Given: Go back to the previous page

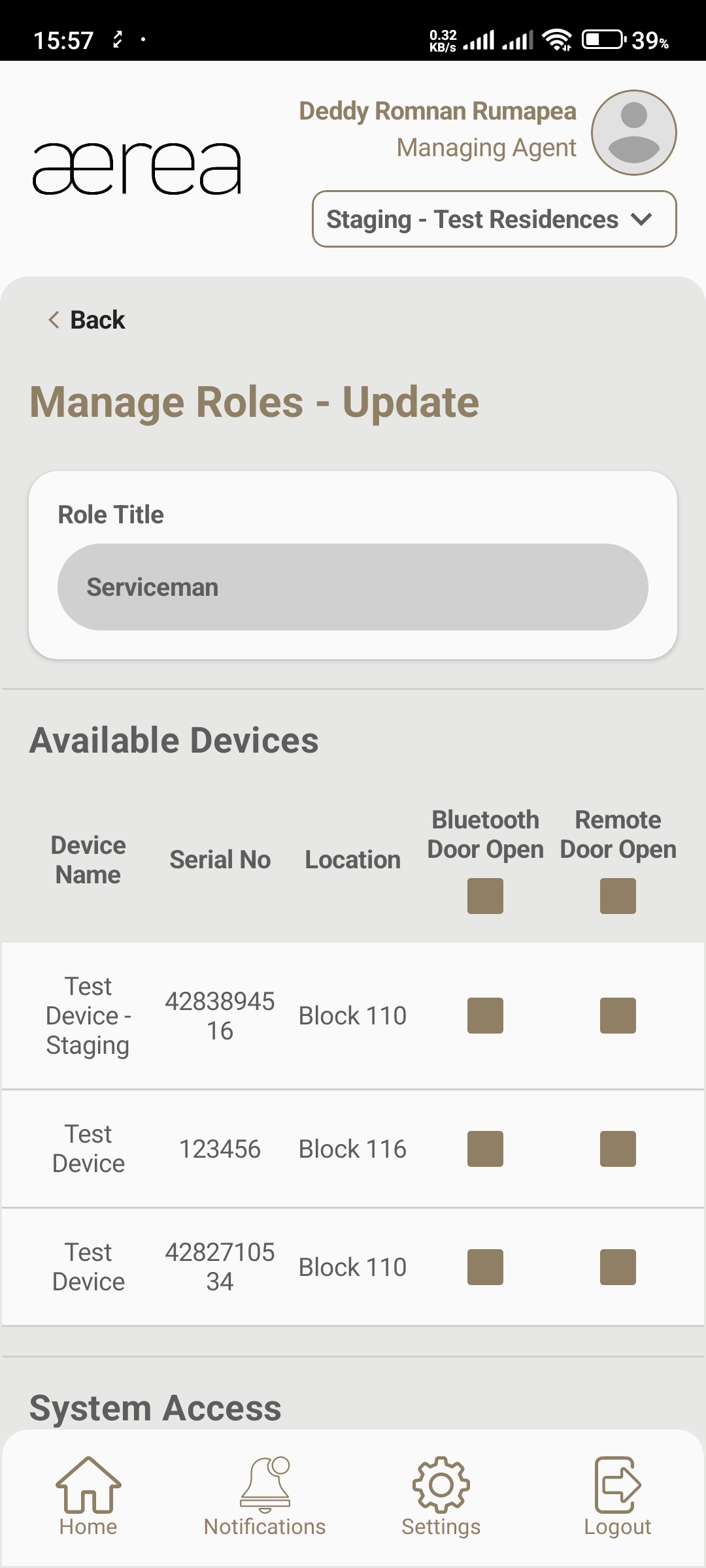Looking at the screenshot, I should pyautogui.click(x=87, y=320).
